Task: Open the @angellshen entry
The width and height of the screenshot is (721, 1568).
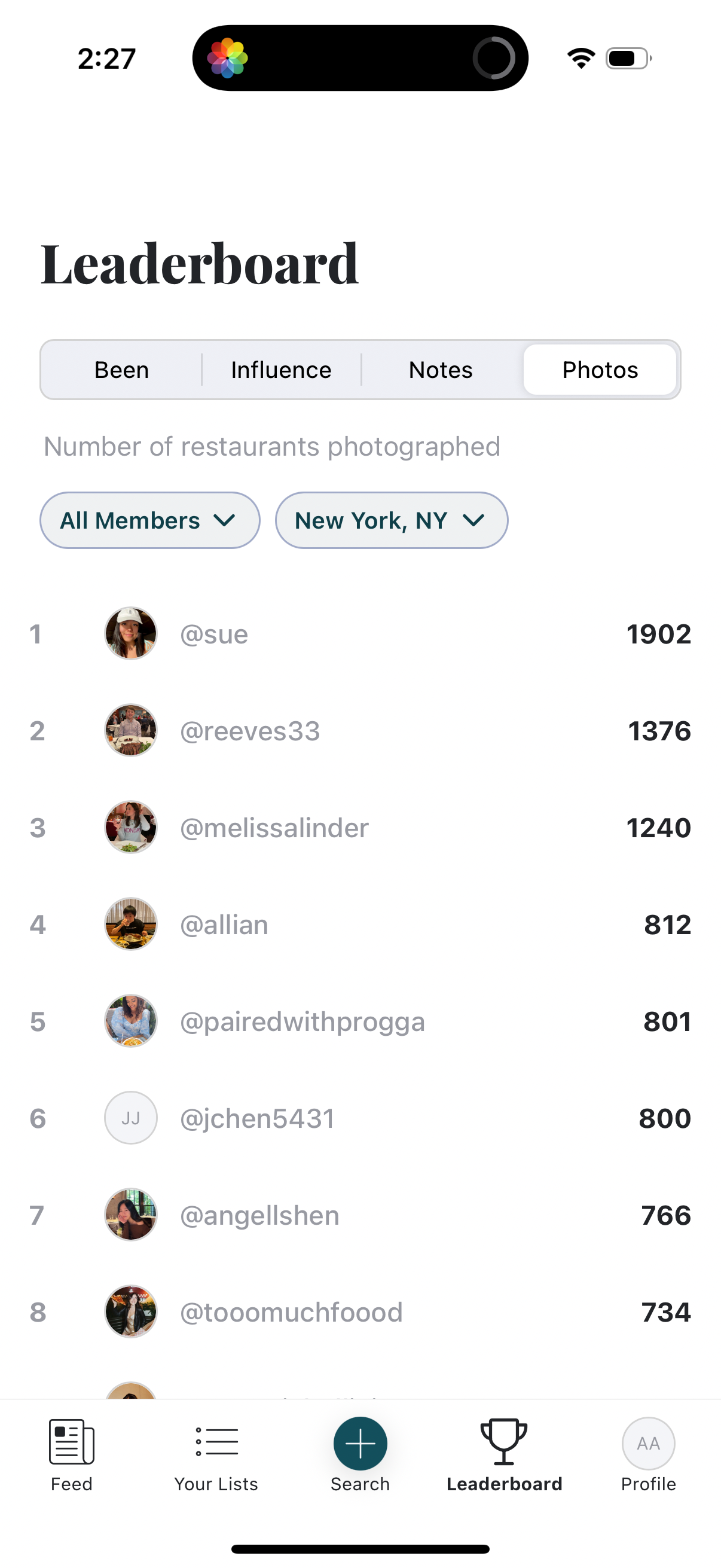Action: point(360,1215)
